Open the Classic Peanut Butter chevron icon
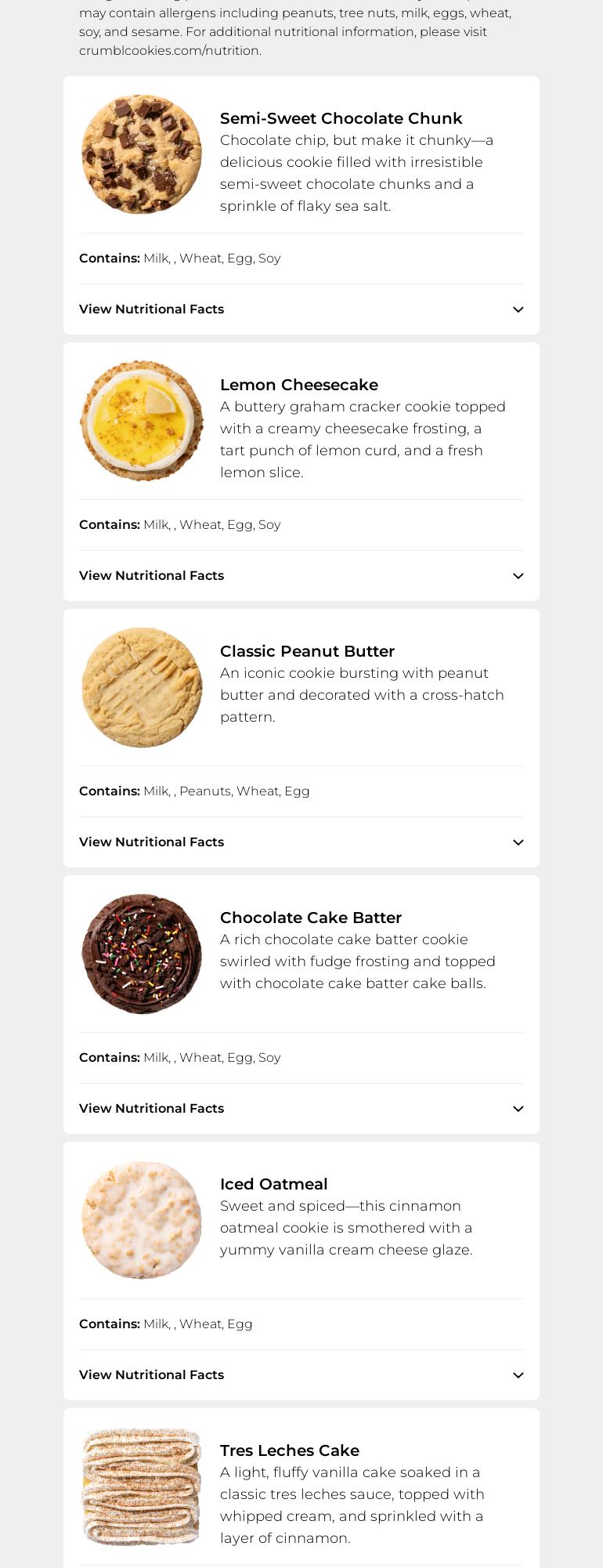This screenshot has height=1568, width=603. click(x=518, y=842)
